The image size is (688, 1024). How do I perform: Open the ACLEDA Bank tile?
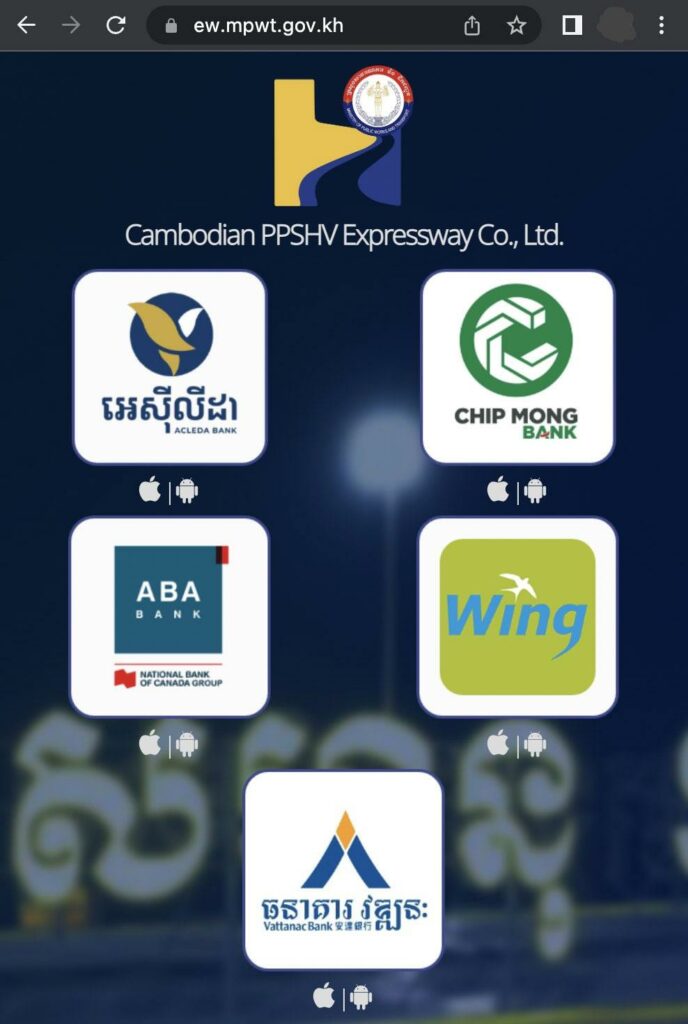169,367
